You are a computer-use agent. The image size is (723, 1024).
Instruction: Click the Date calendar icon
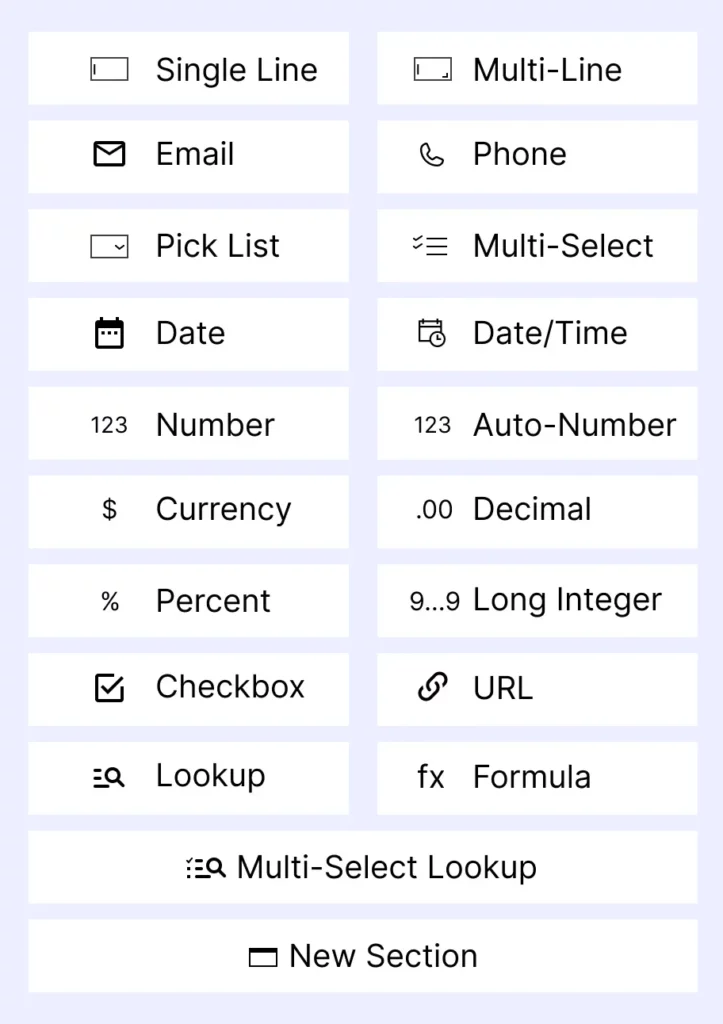[x=108, y=333]
